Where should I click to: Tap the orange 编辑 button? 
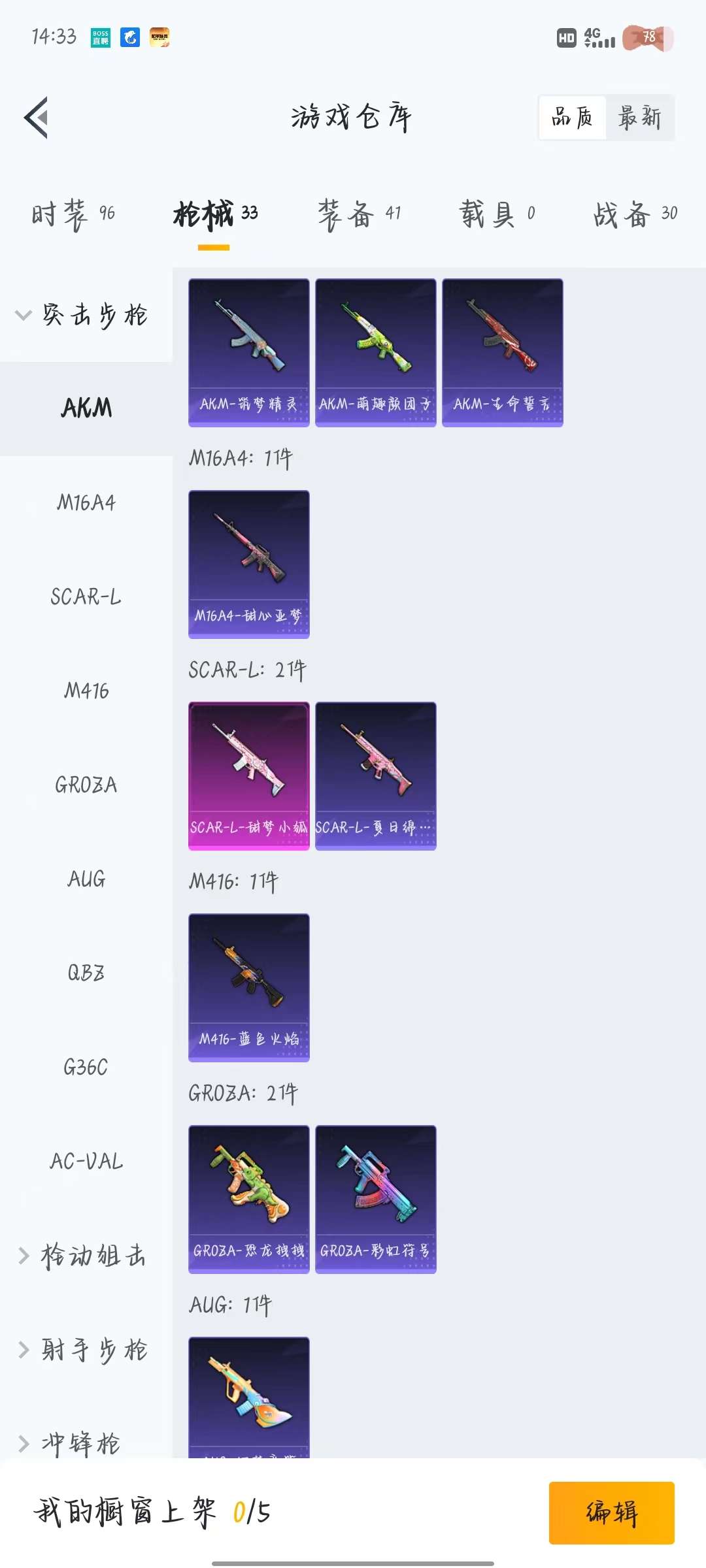(x=612, y=1513)
